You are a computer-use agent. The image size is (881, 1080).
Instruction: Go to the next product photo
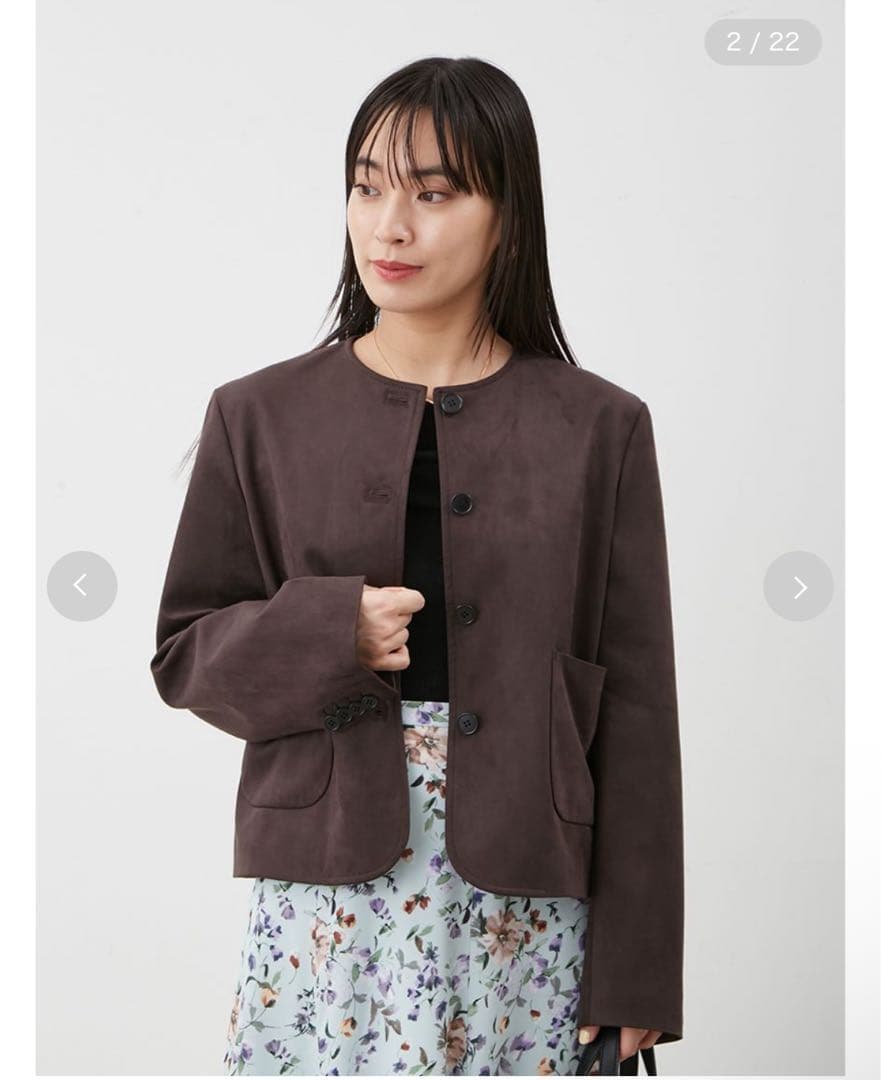pos(798,587)
